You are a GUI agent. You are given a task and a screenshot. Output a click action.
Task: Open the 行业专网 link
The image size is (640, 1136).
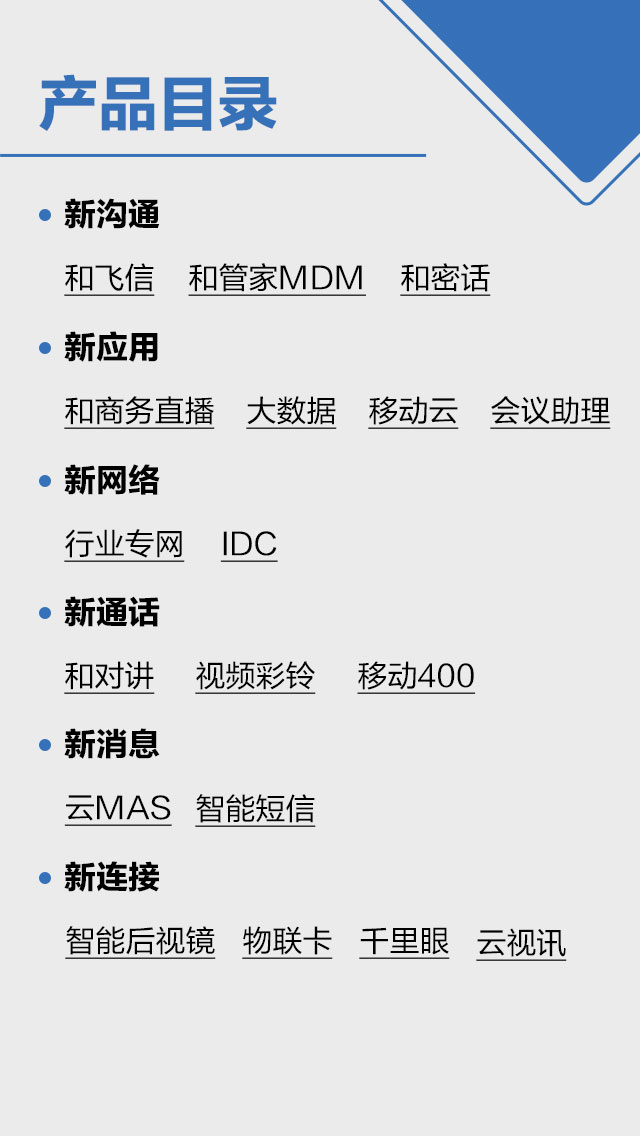(124, 544)
